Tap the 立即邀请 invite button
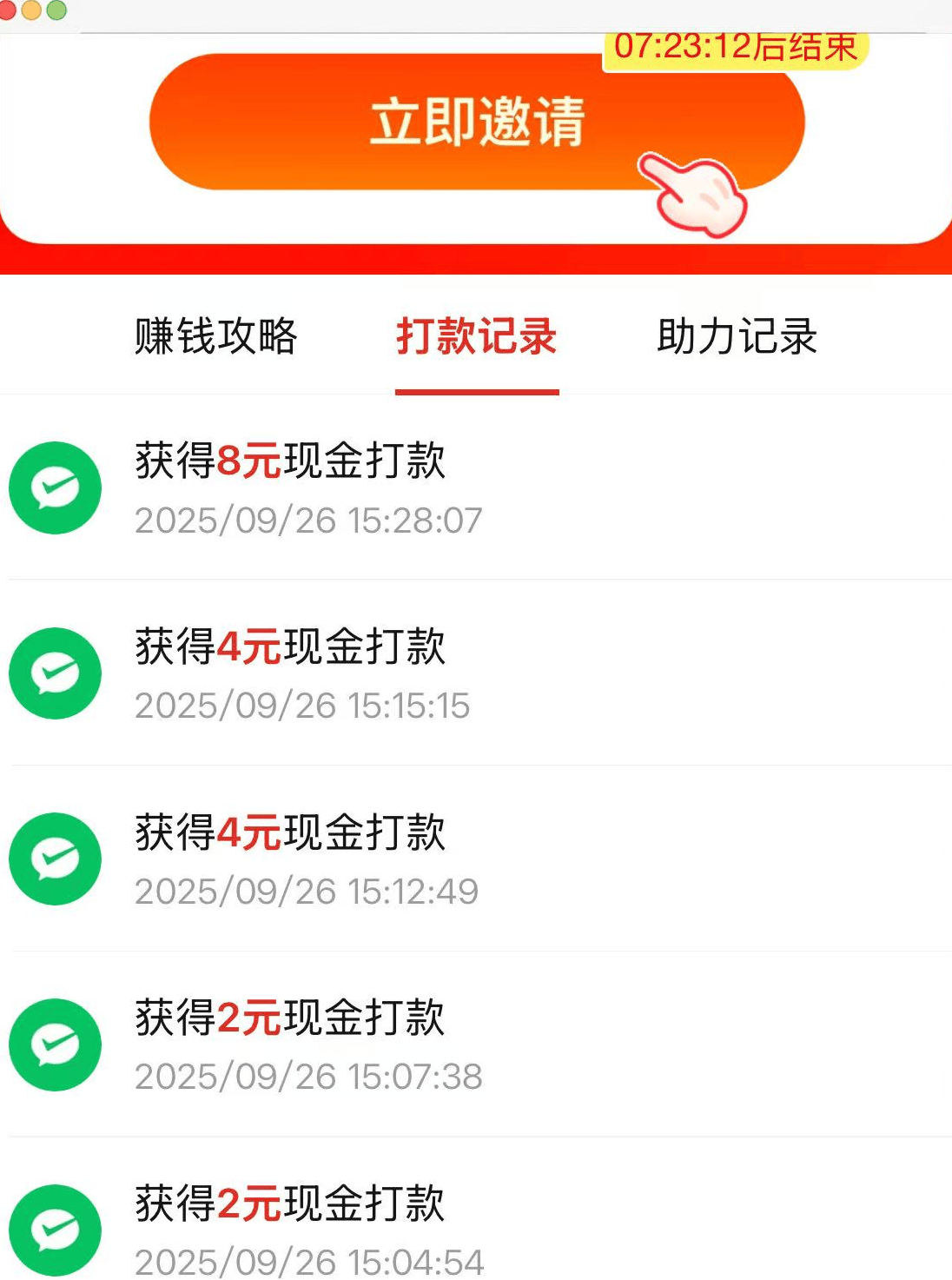 coord(476,122)
